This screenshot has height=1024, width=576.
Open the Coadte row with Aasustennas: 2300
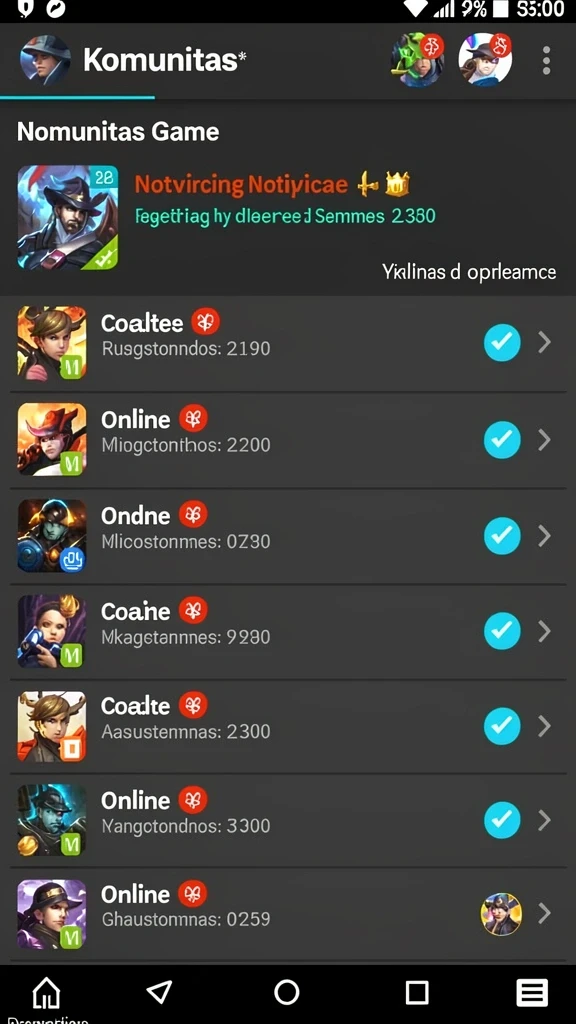[x=288, y=726]
